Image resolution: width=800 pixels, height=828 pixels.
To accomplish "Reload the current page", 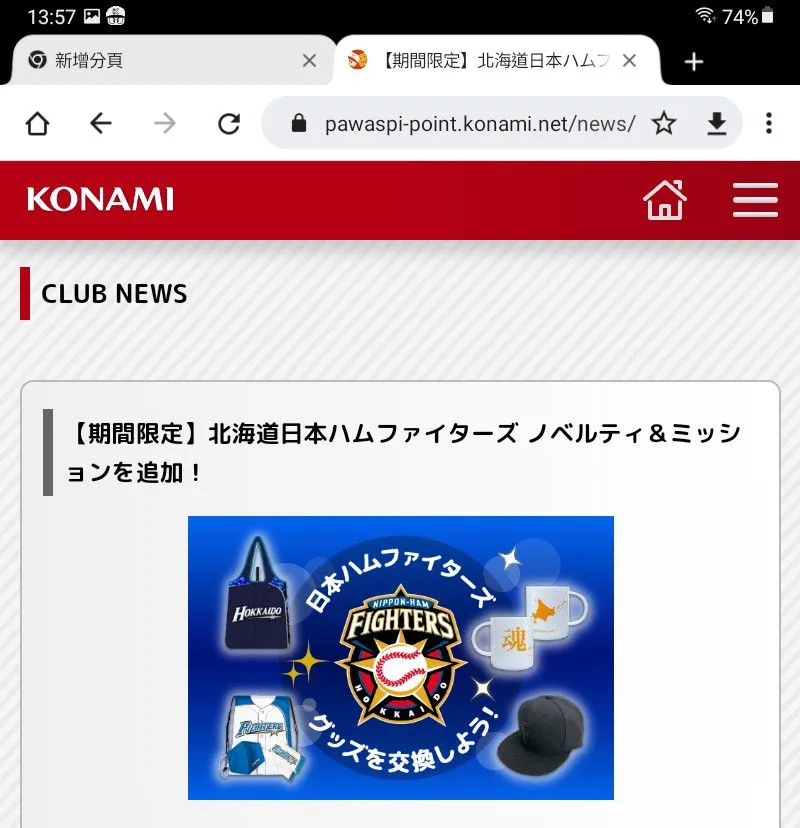I will [229, 123].
